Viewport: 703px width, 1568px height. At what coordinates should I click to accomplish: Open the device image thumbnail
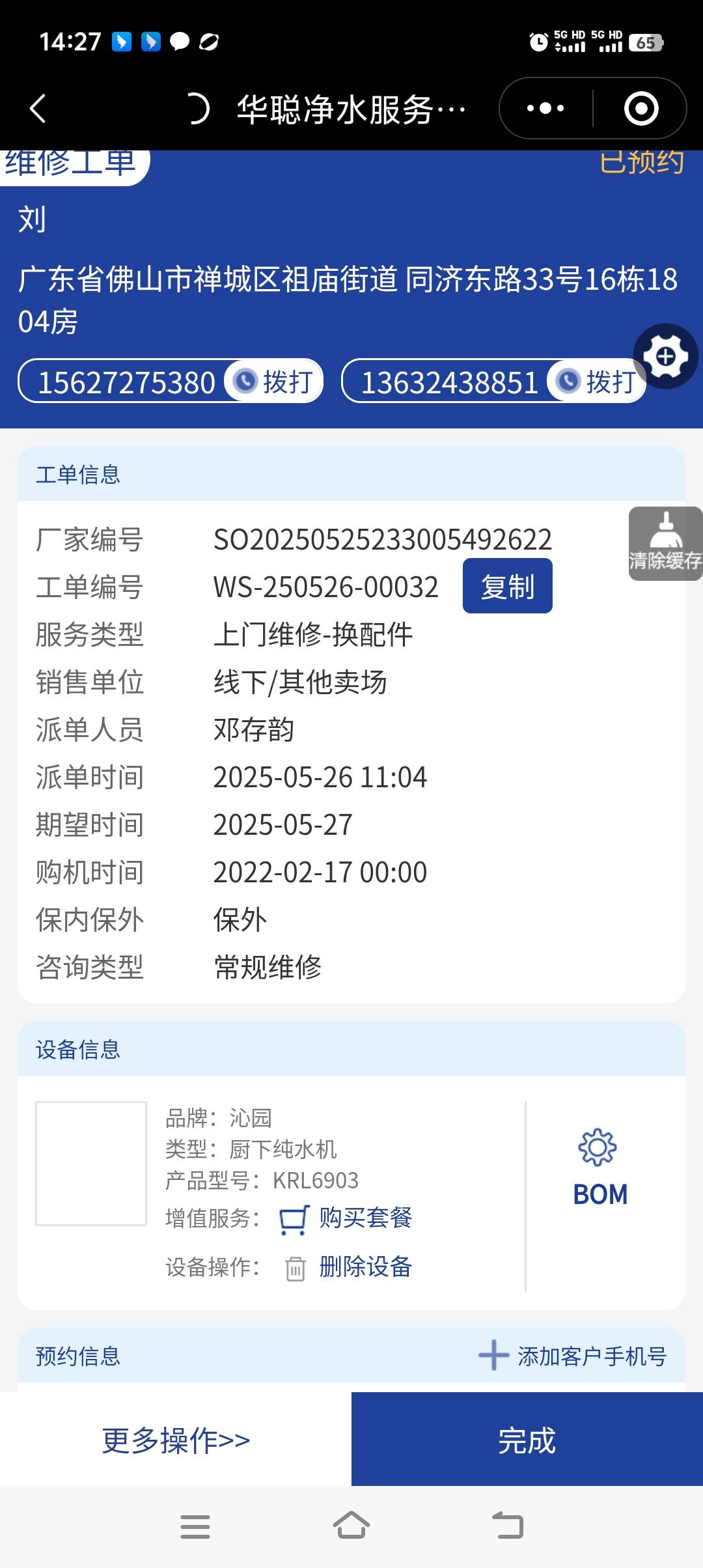pyautogui.click(x=91, y=1164)
